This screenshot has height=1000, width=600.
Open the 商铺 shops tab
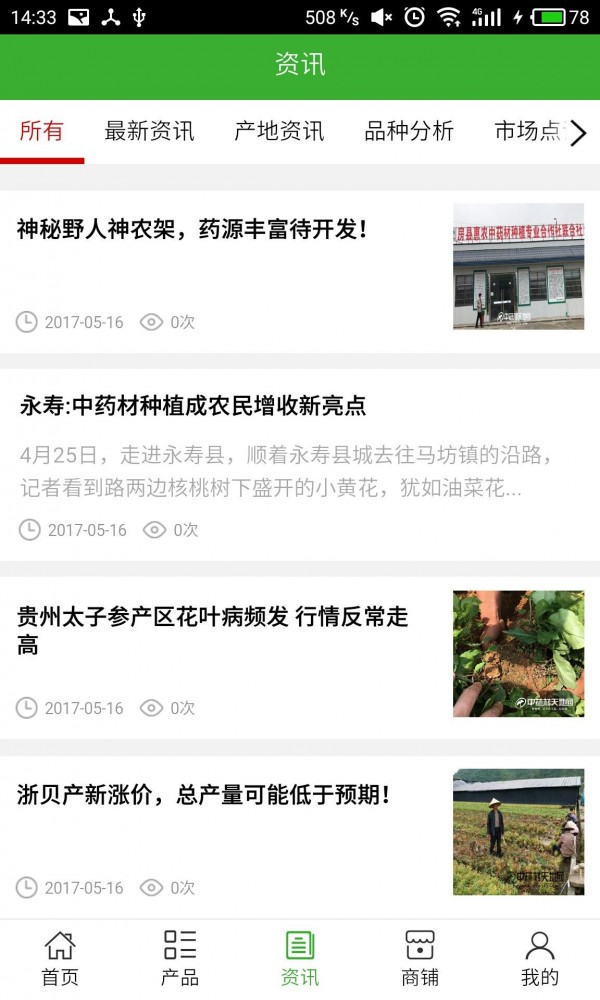[420, 958]
